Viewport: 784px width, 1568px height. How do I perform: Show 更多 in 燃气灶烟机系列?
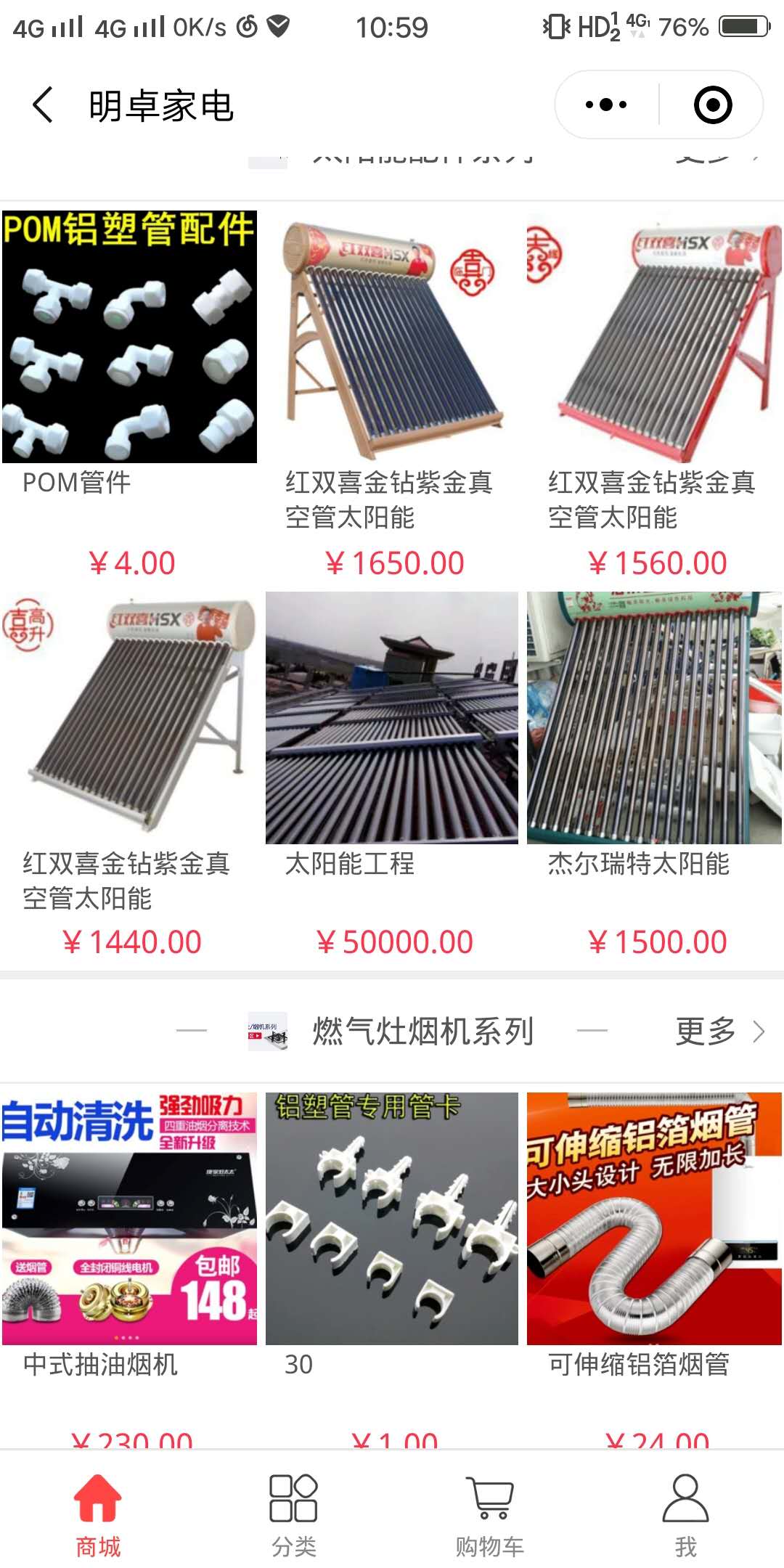719,1031
